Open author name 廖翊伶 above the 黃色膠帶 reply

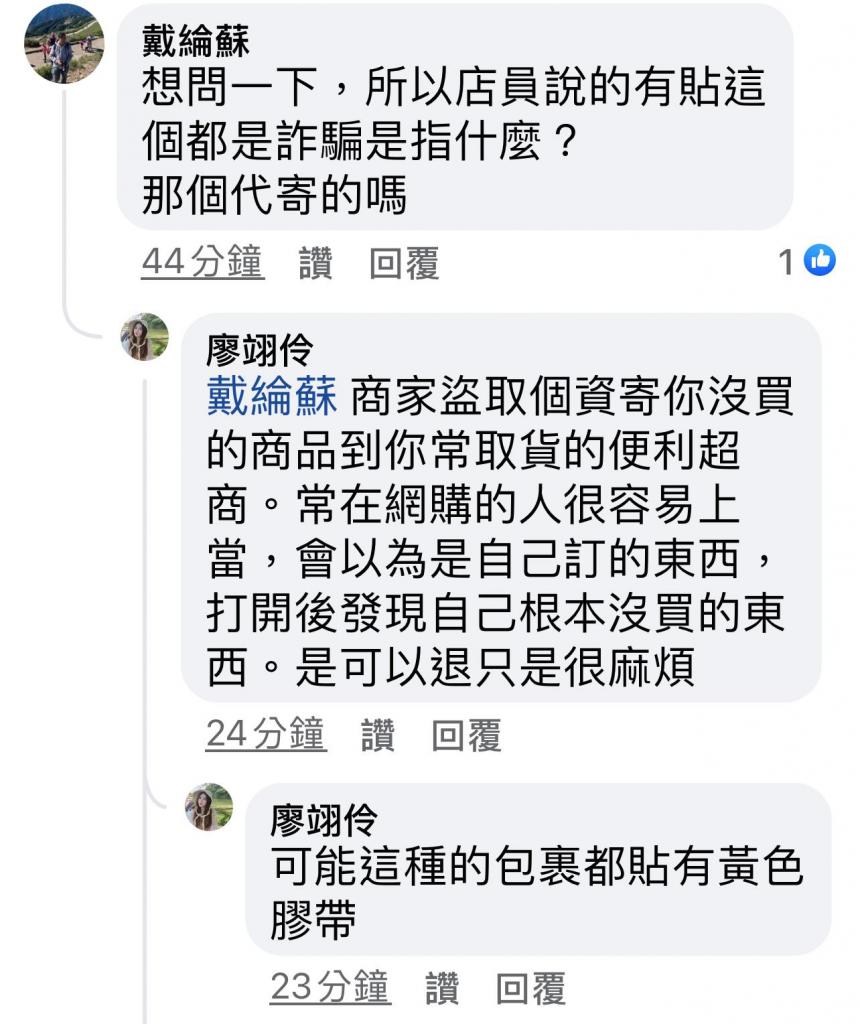324,821
